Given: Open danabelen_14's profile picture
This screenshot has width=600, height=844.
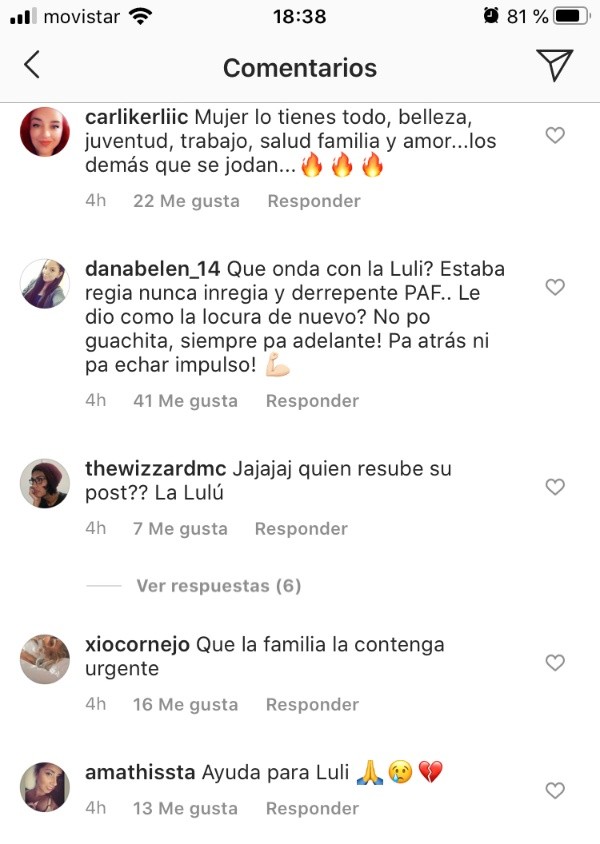Looking at the screenshot, I should point(45,284).
